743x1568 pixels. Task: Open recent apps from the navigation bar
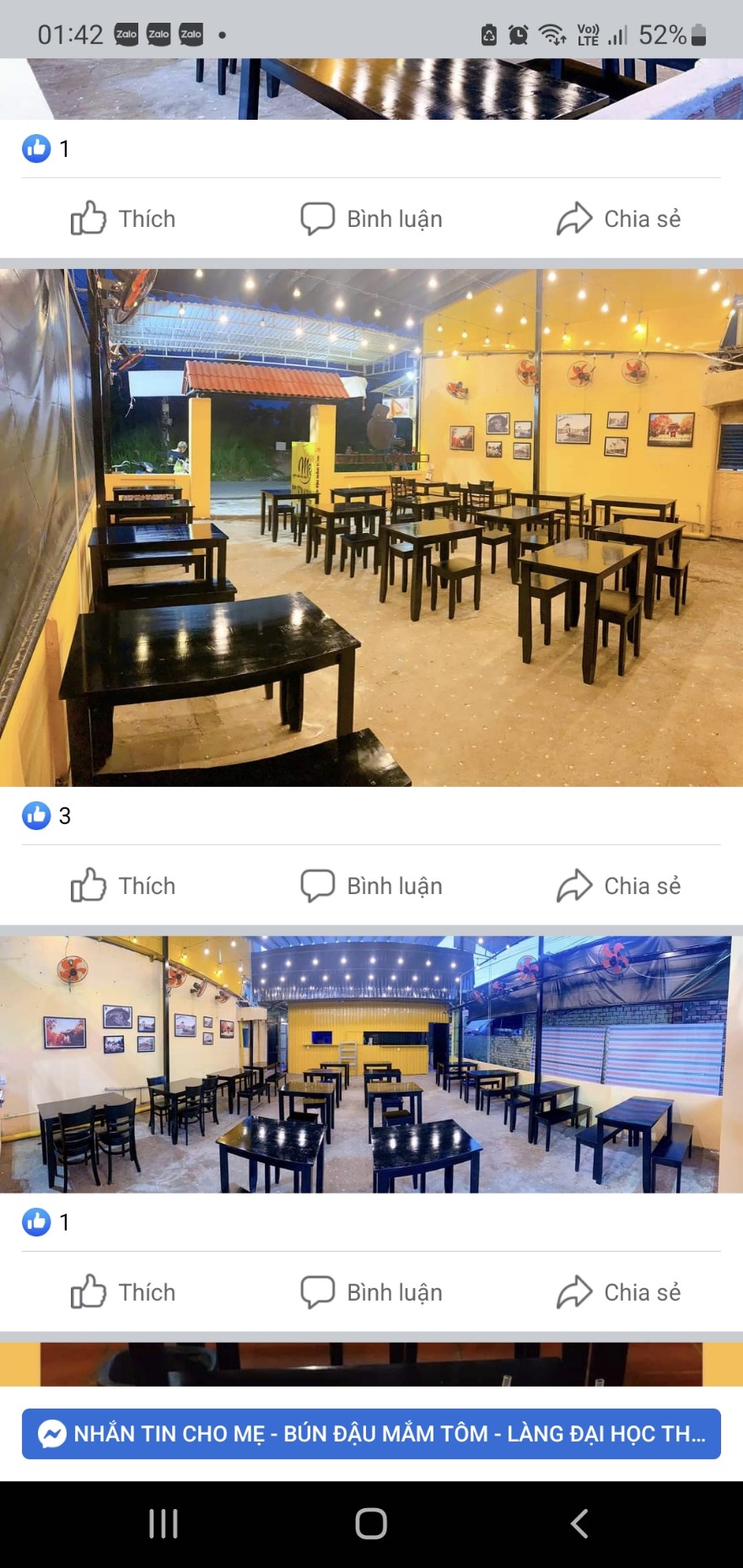click(x=163, y=1523)
